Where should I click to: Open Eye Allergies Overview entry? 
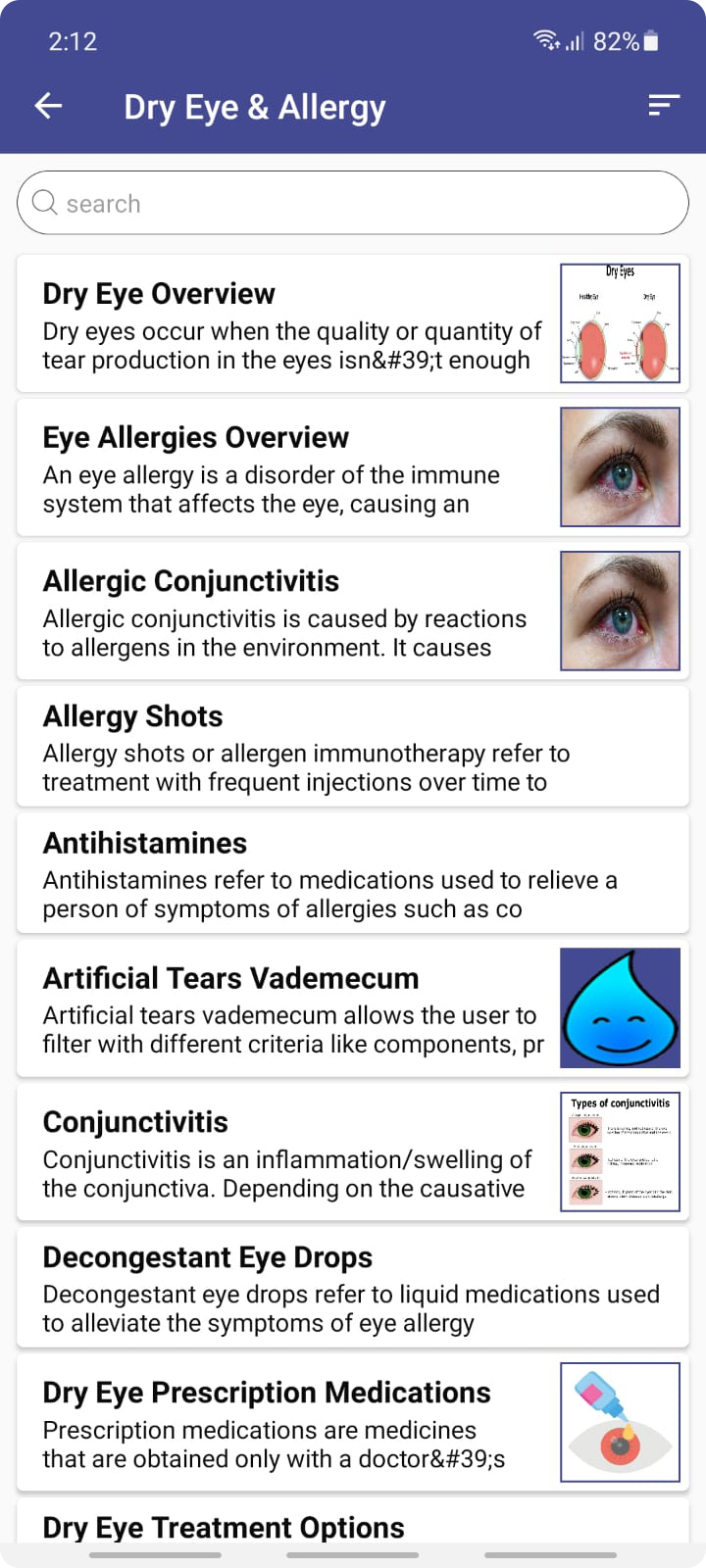294,467
